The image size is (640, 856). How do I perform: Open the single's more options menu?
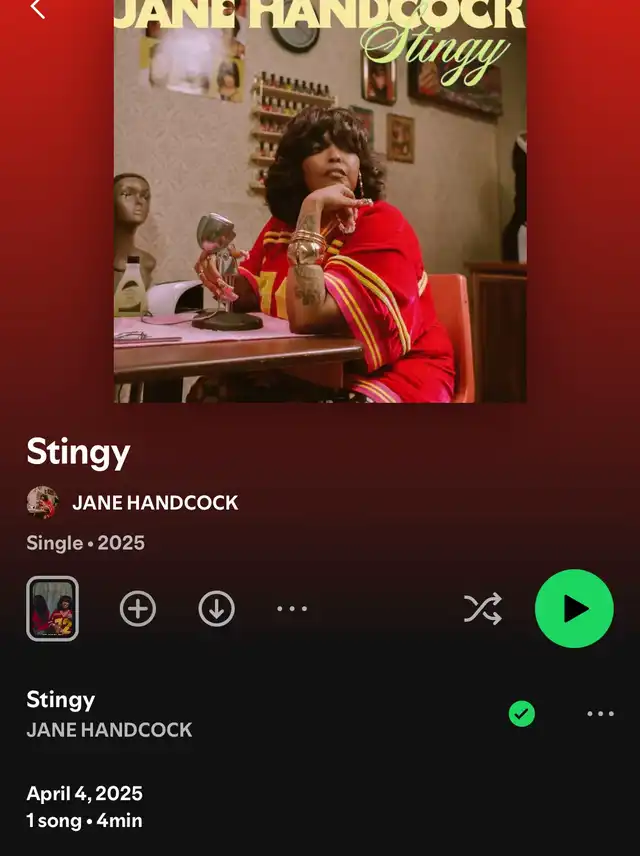(x=292, y=608)
